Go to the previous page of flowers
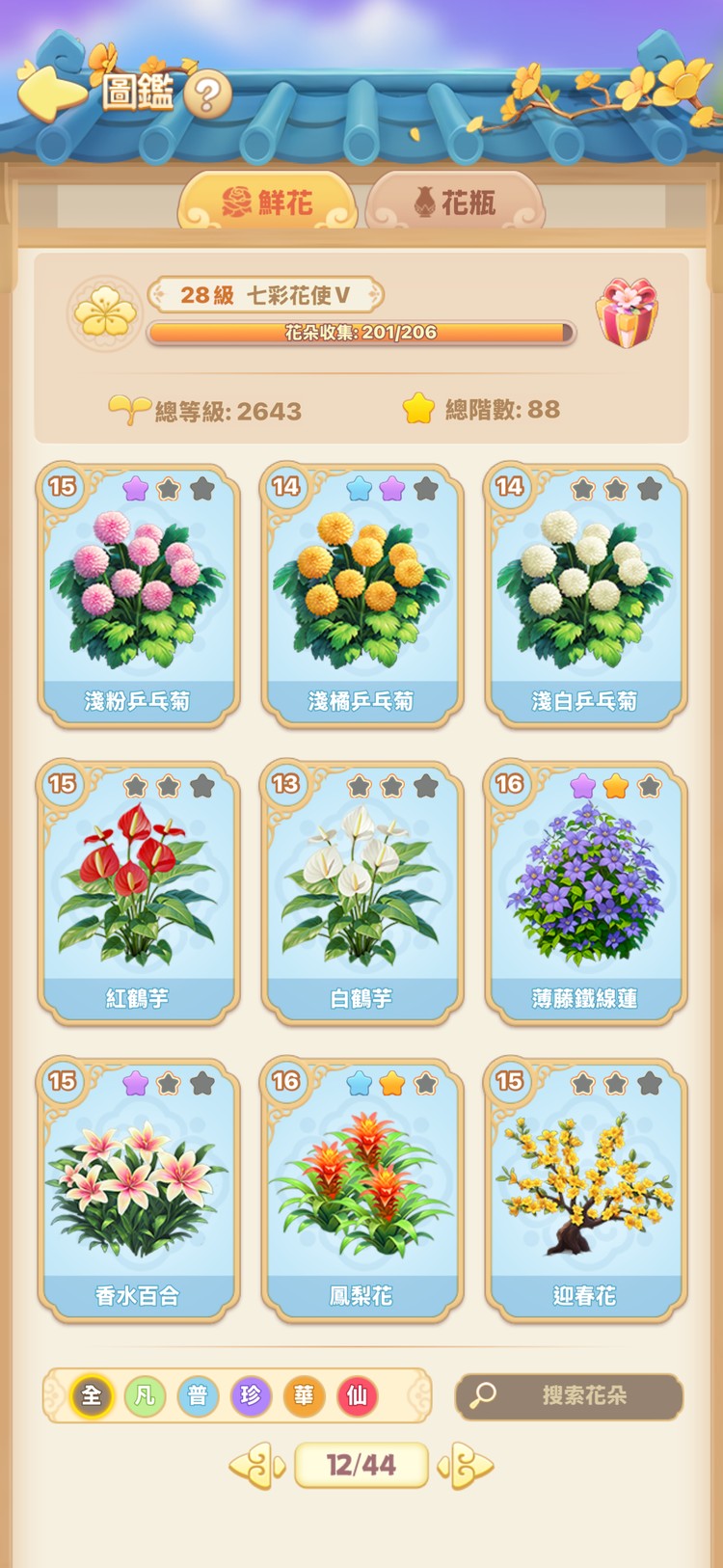Screen dimensions: 723x1568 click(256, 1467)
